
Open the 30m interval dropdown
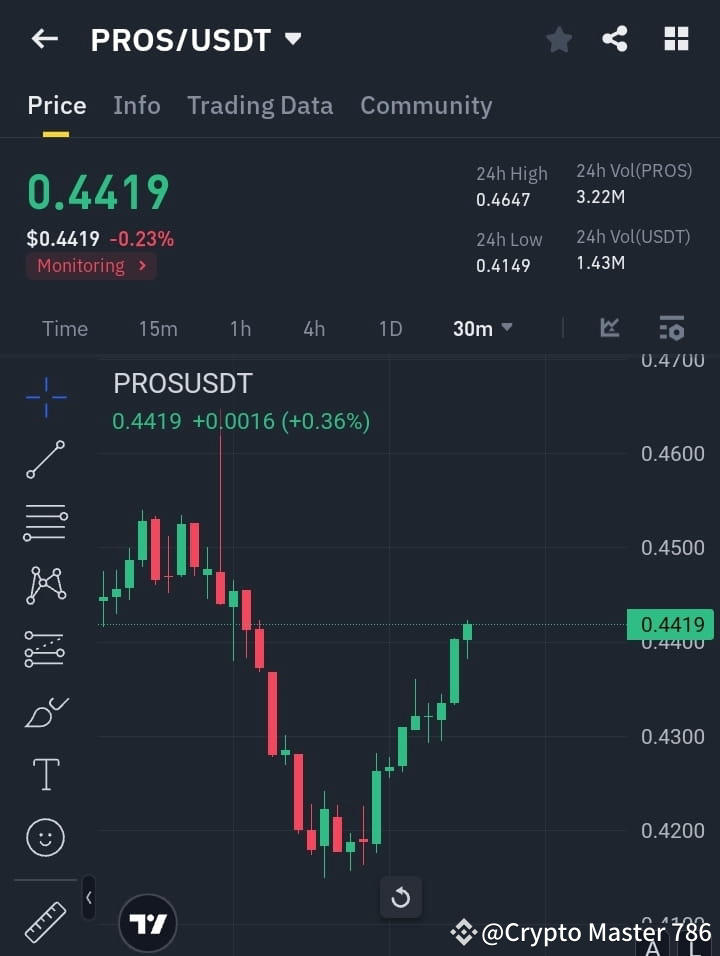tap(483, 328)
